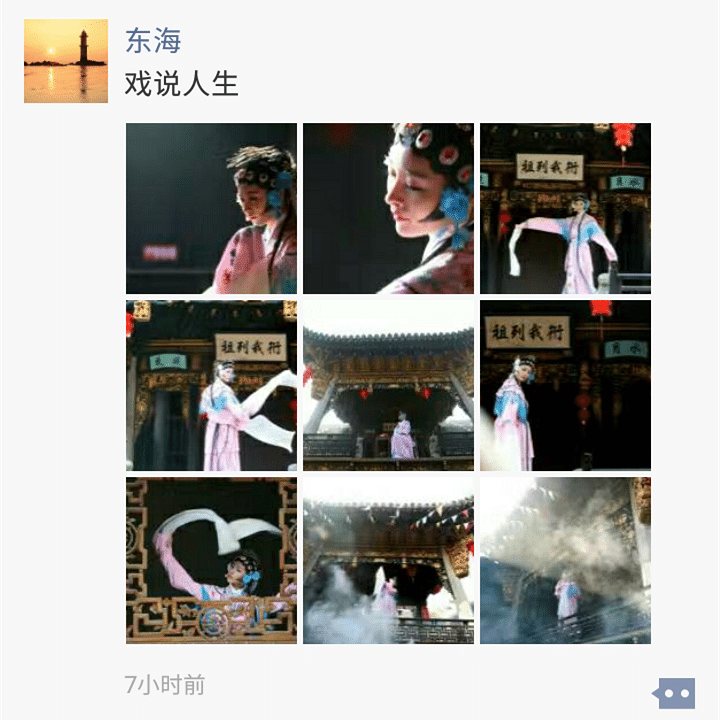The image size is (720, 720).
Task: Open eighth photo with smoke before stage
Action: click(x=388, y=560)
